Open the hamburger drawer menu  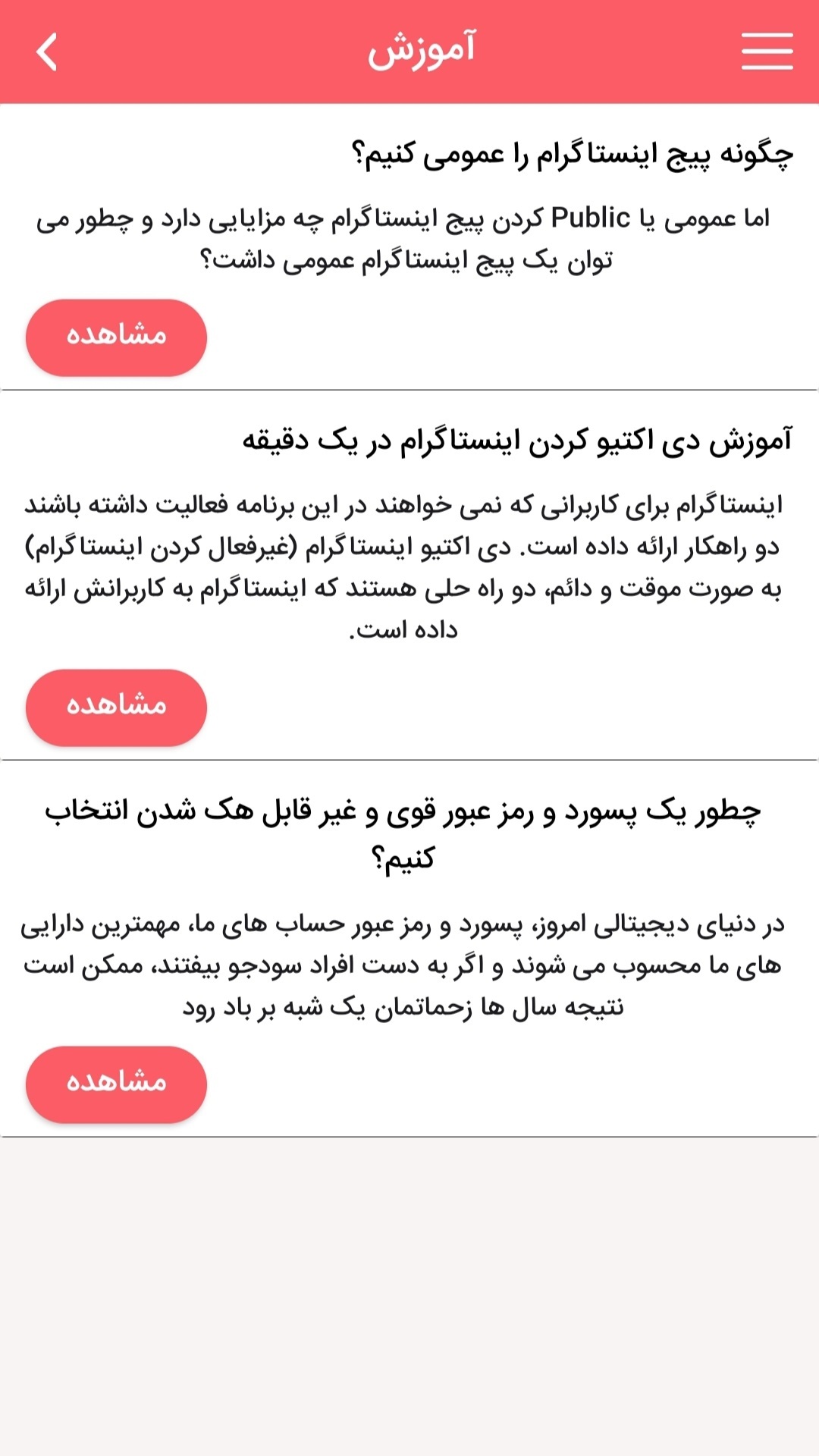pos(767,52)
